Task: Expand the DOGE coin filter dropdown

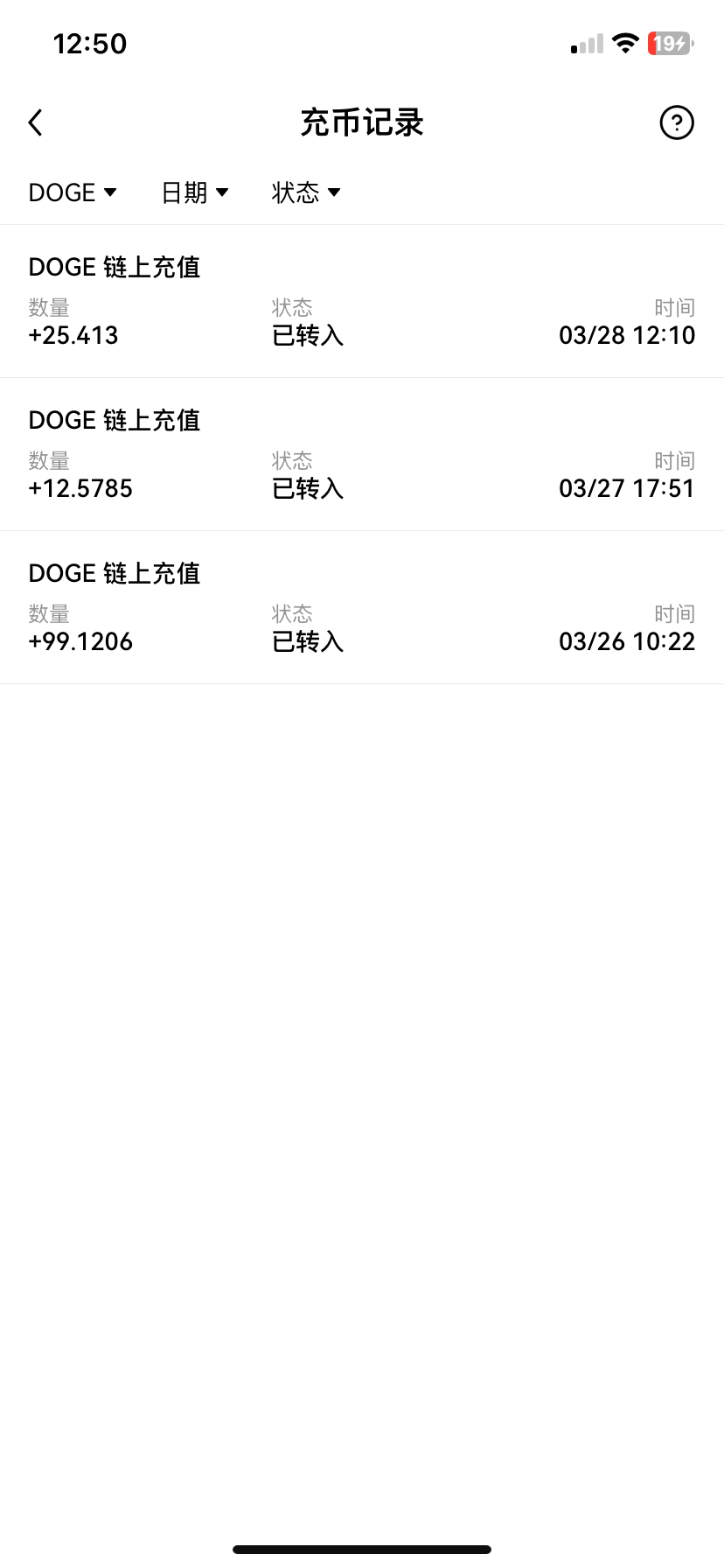Action: (x=73, y=192)
